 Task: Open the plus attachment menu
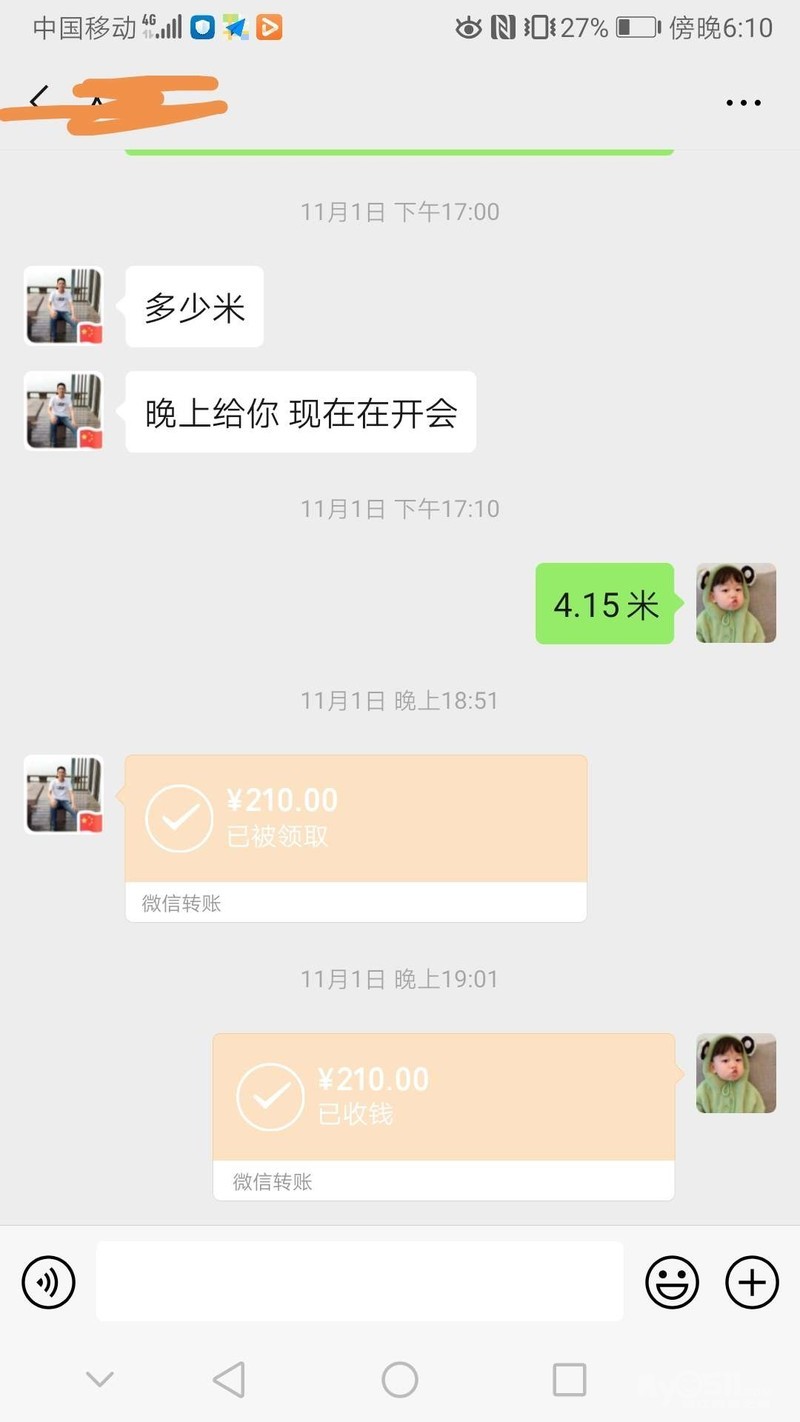point(751,1281)
